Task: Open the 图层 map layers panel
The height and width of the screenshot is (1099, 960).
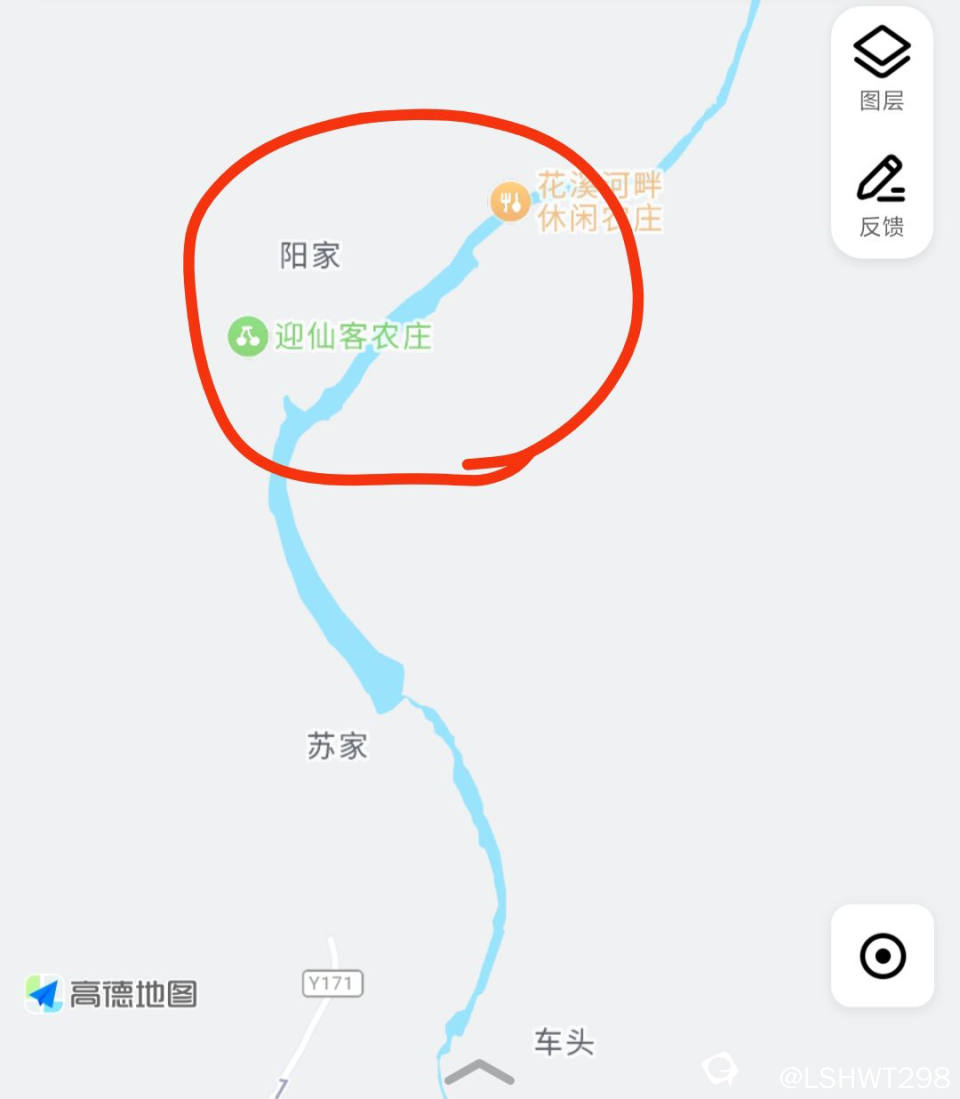Action: (881, 67)
